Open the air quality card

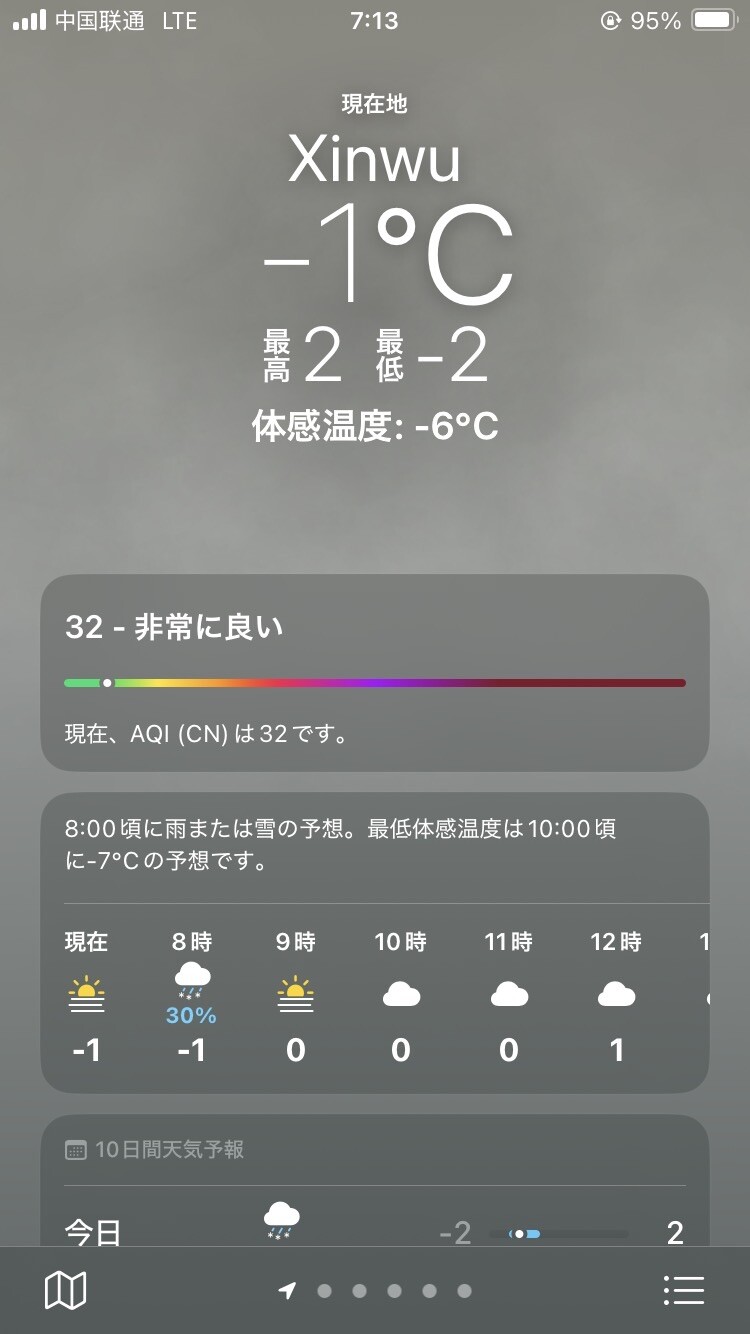(375, 672)
